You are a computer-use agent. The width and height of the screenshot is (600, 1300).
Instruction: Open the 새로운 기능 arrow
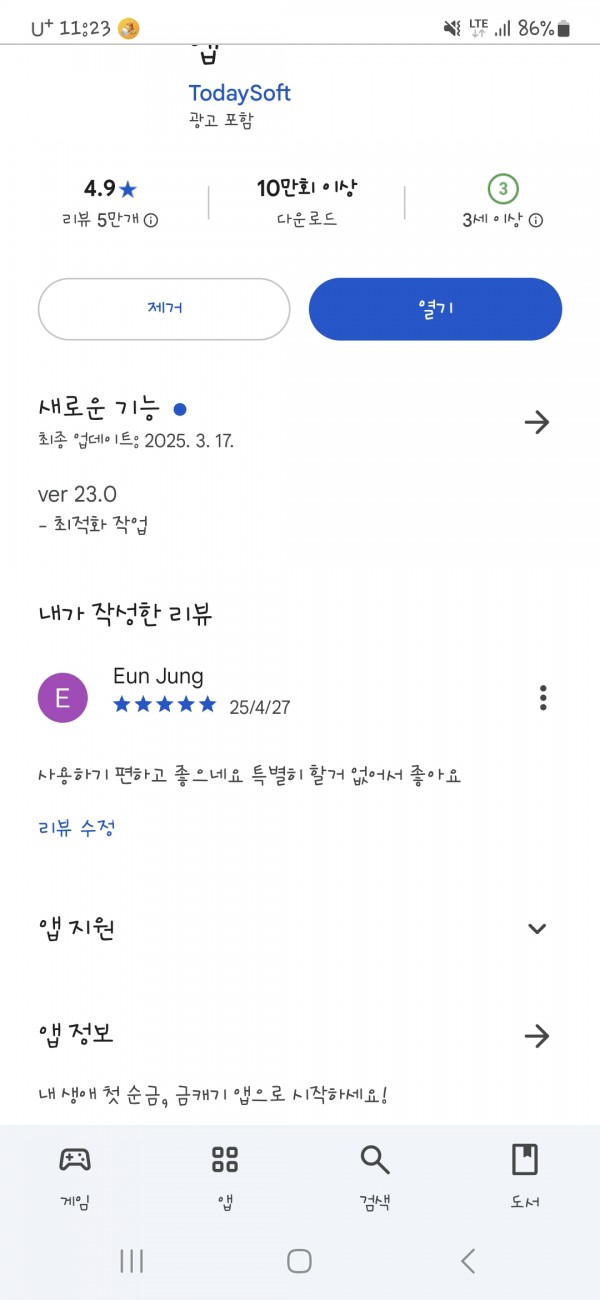coord(537,422)
